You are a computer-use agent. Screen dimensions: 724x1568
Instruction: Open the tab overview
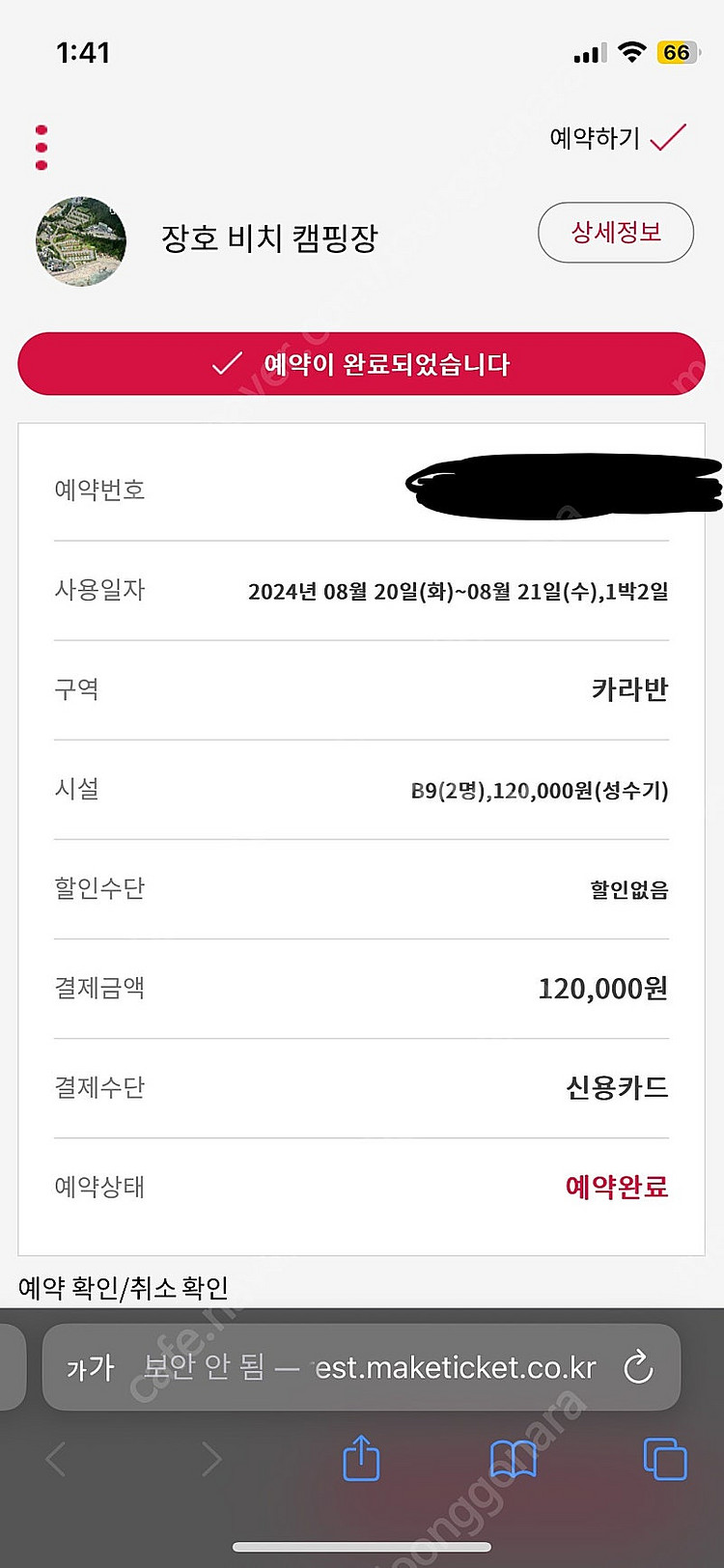point(665,1459)
